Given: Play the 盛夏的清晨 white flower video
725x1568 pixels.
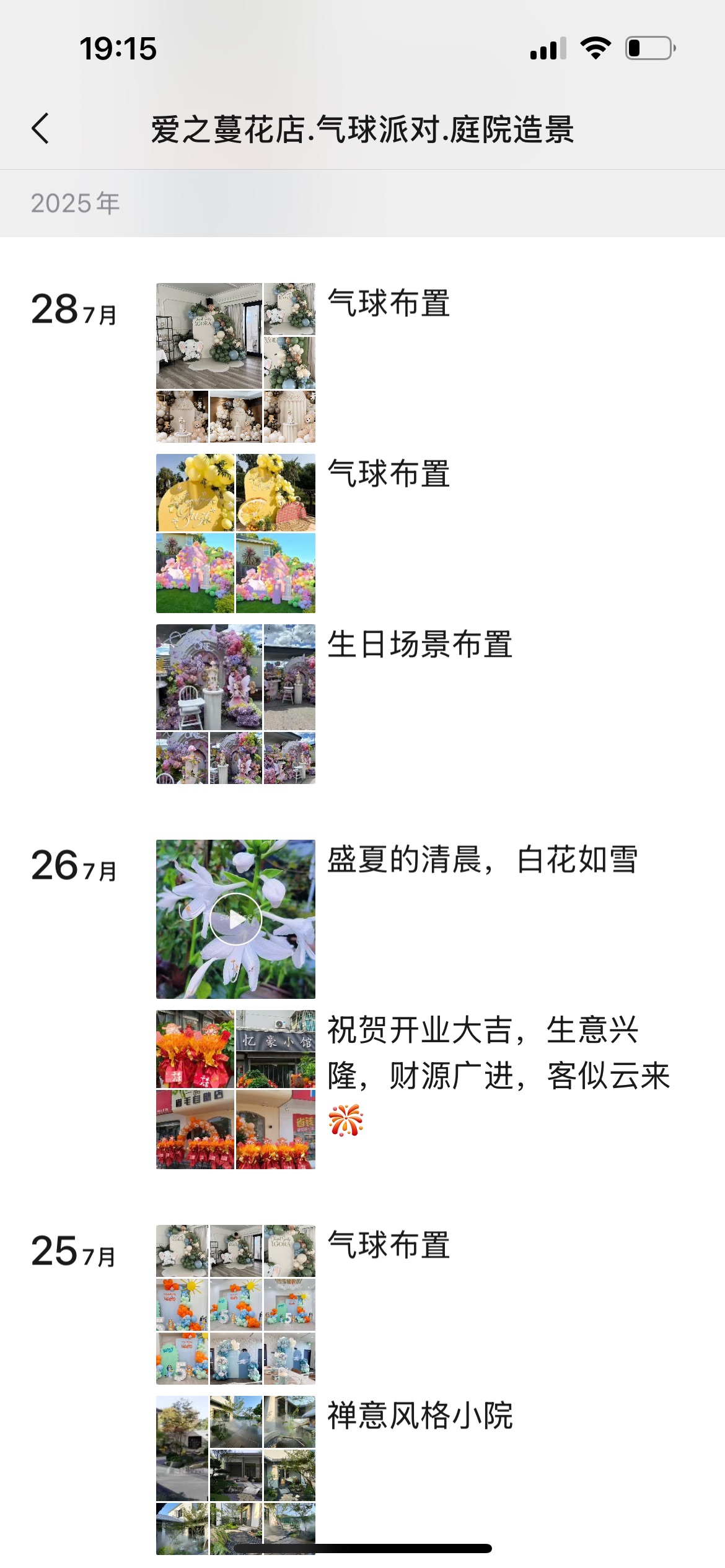Looking at the screenshot, I should (x=235, y=919).
